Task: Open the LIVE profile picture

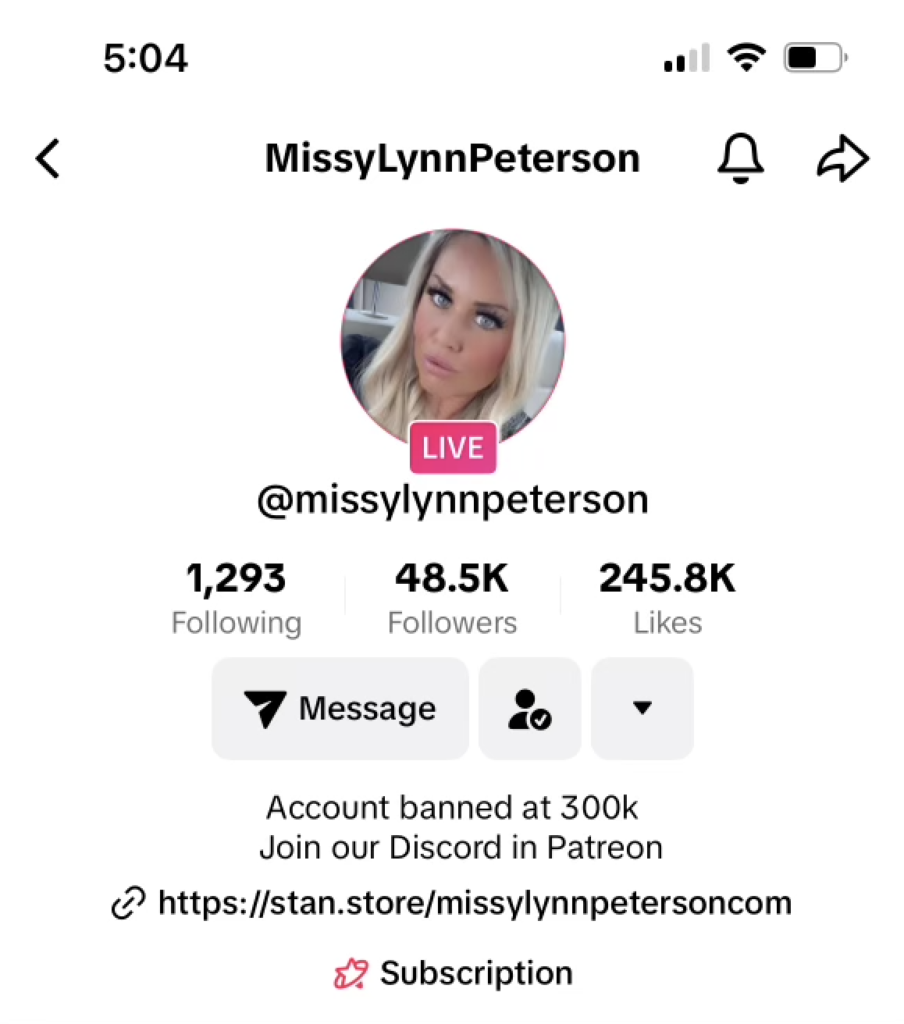Action: 452,340
